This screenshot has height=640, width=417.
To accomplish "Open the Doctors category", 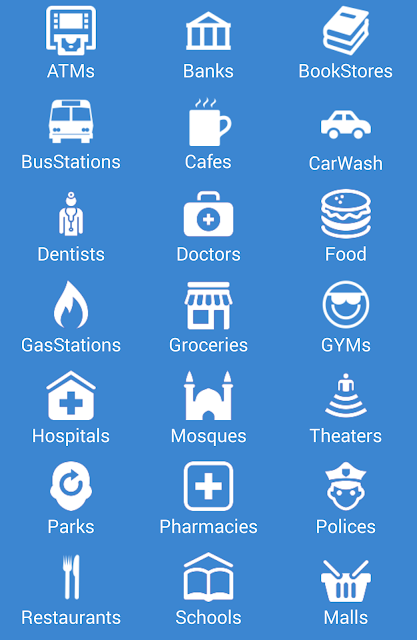I will (208, 227).
